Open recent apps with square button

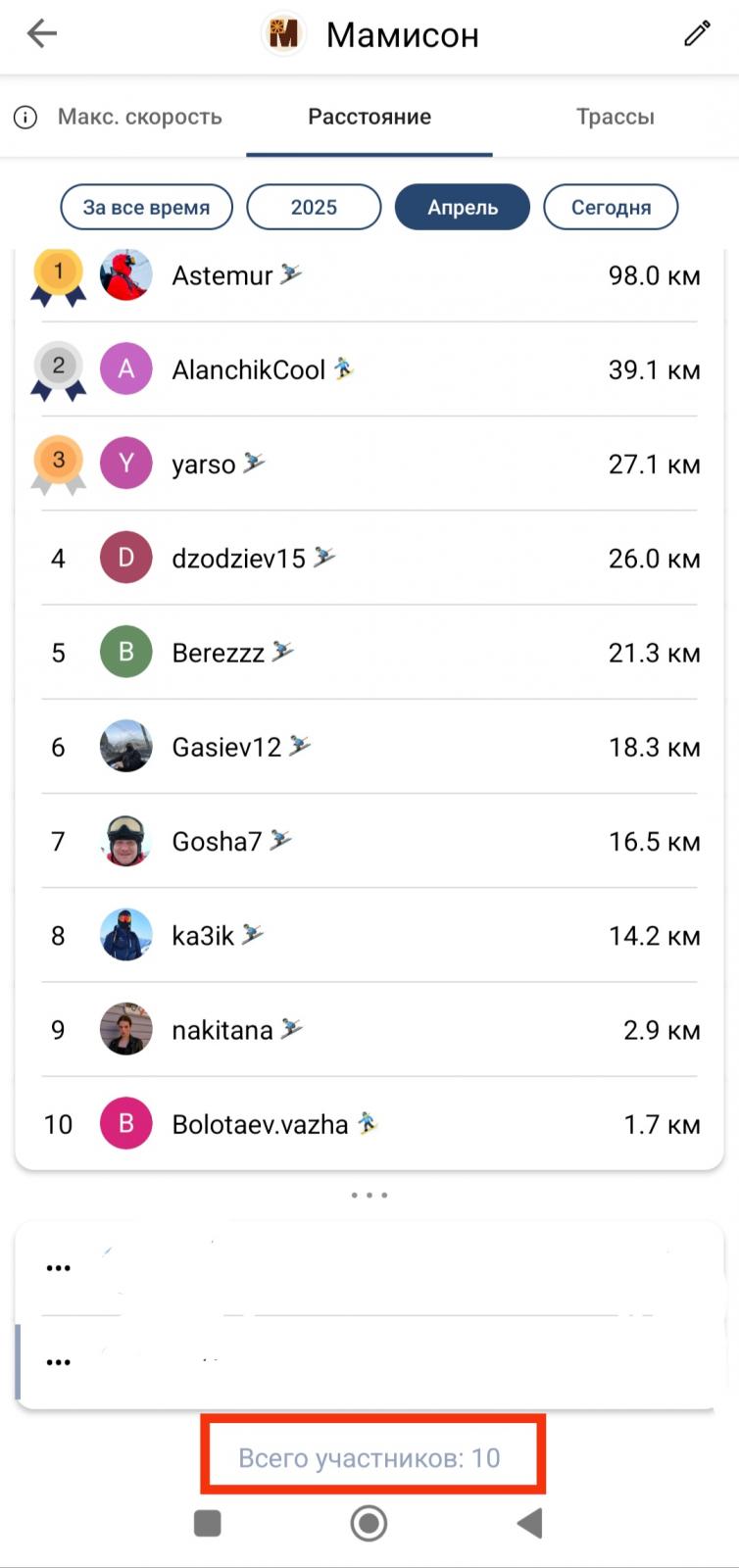point(208,1523)
